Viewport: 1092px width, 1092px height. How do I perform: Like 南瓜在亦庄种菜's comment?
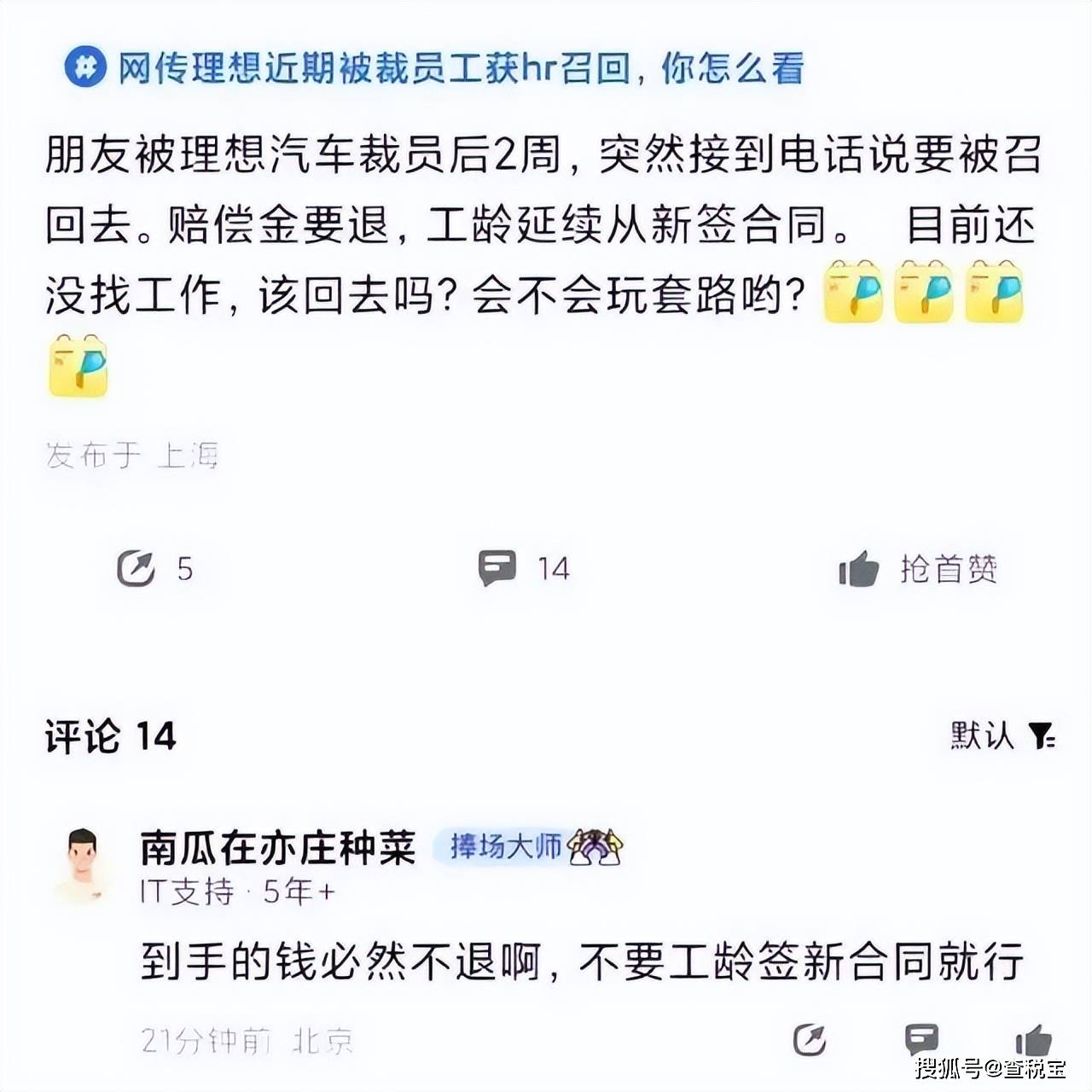click(1033, 1040)
